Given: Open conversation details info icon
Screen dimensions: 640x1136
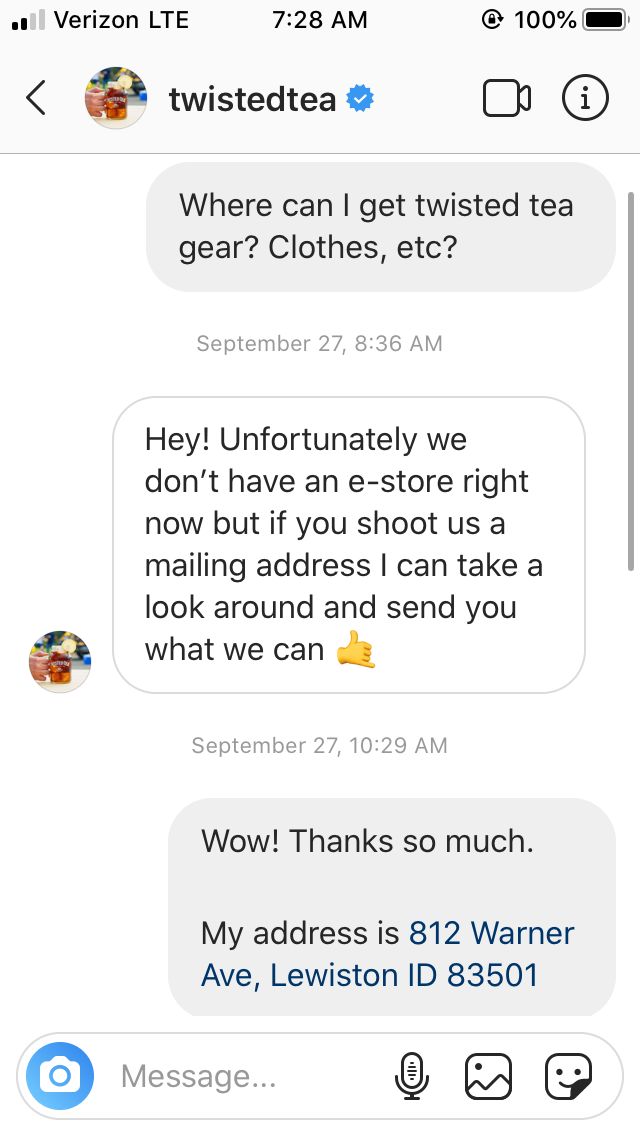Looking at the screenshot, I should click(585, 99).
